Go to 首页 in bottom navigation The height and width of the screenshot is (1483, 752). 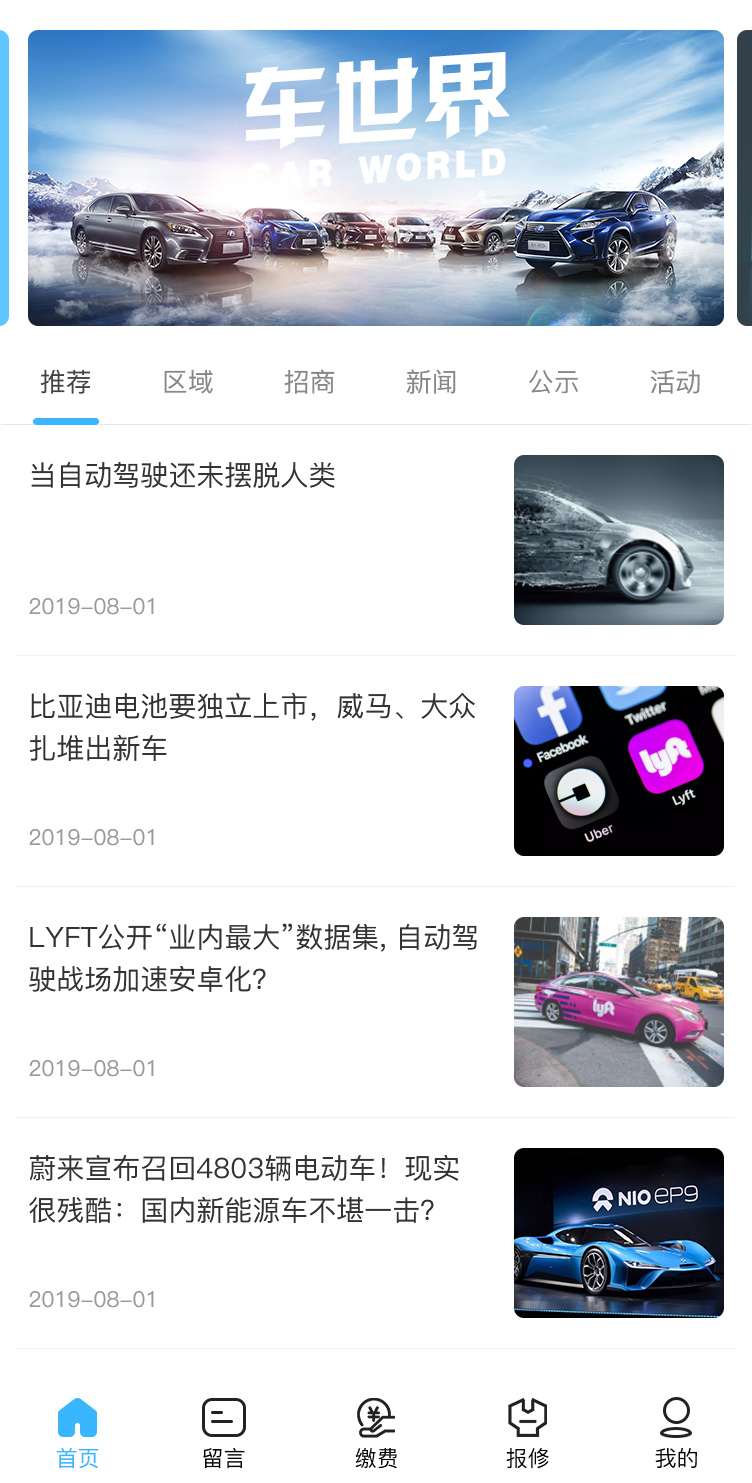77,1432
